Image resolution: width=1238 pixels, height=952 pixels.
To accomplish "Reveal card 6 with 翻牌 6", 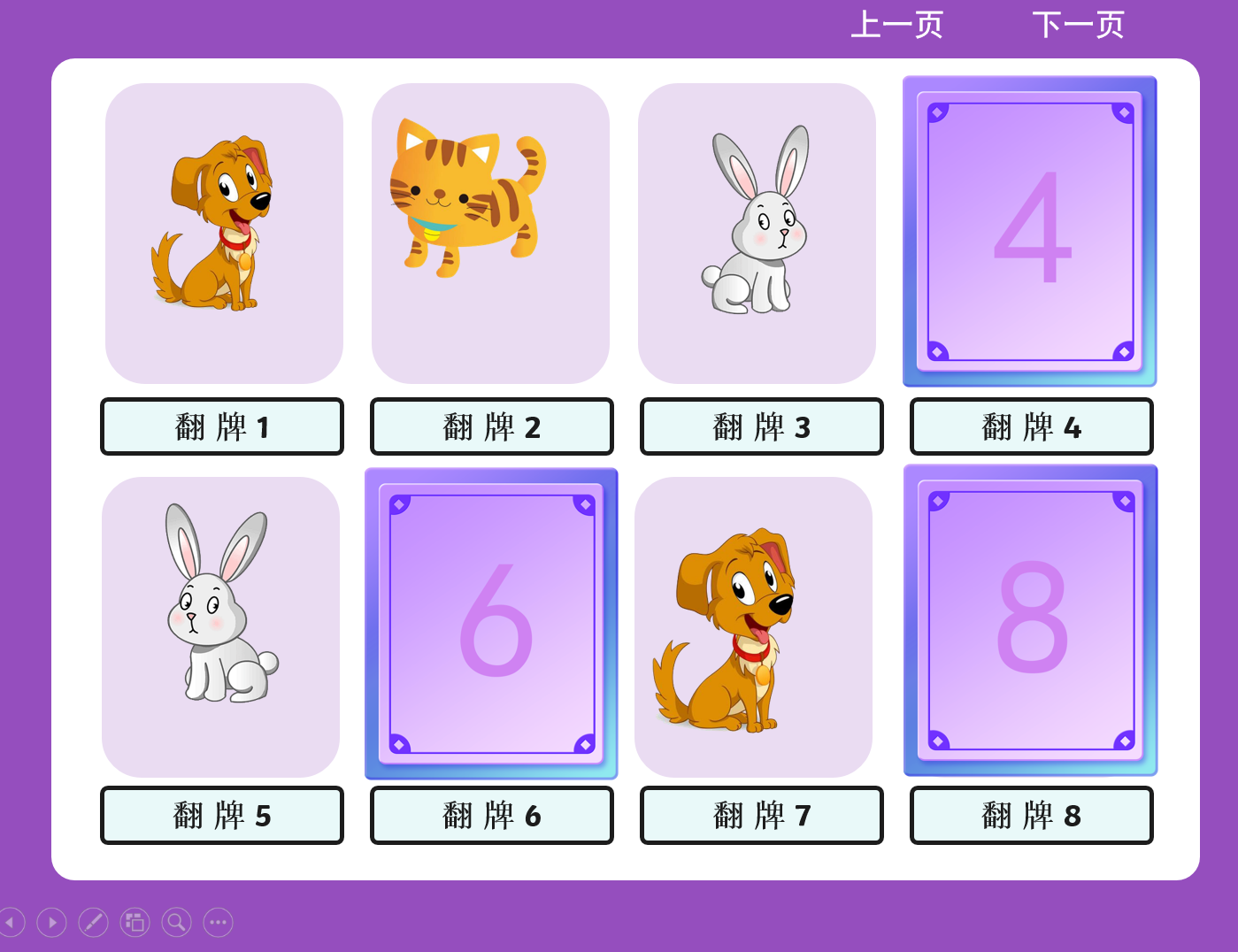I will point(492,815).
